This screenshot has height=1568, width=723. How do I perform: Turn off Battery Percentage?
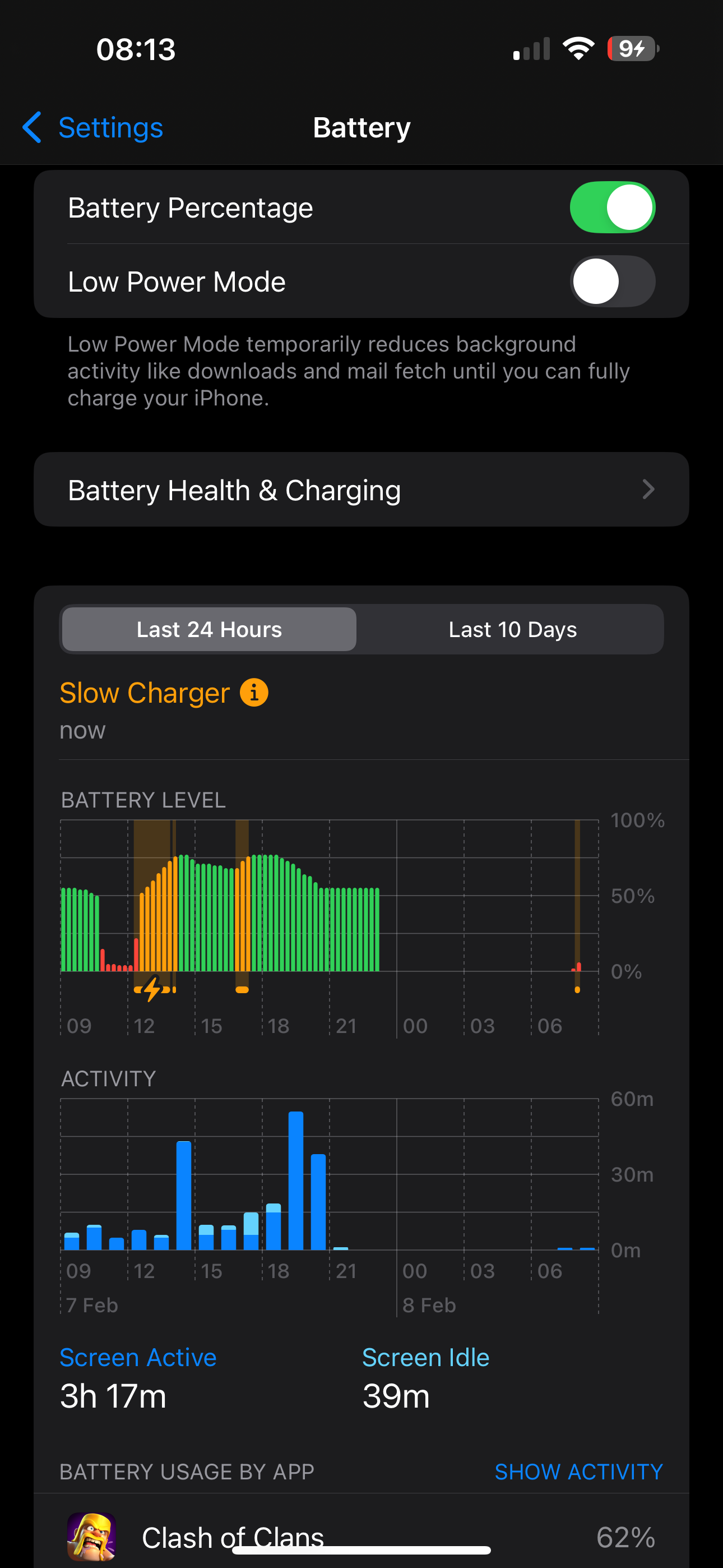pos(611,207)
